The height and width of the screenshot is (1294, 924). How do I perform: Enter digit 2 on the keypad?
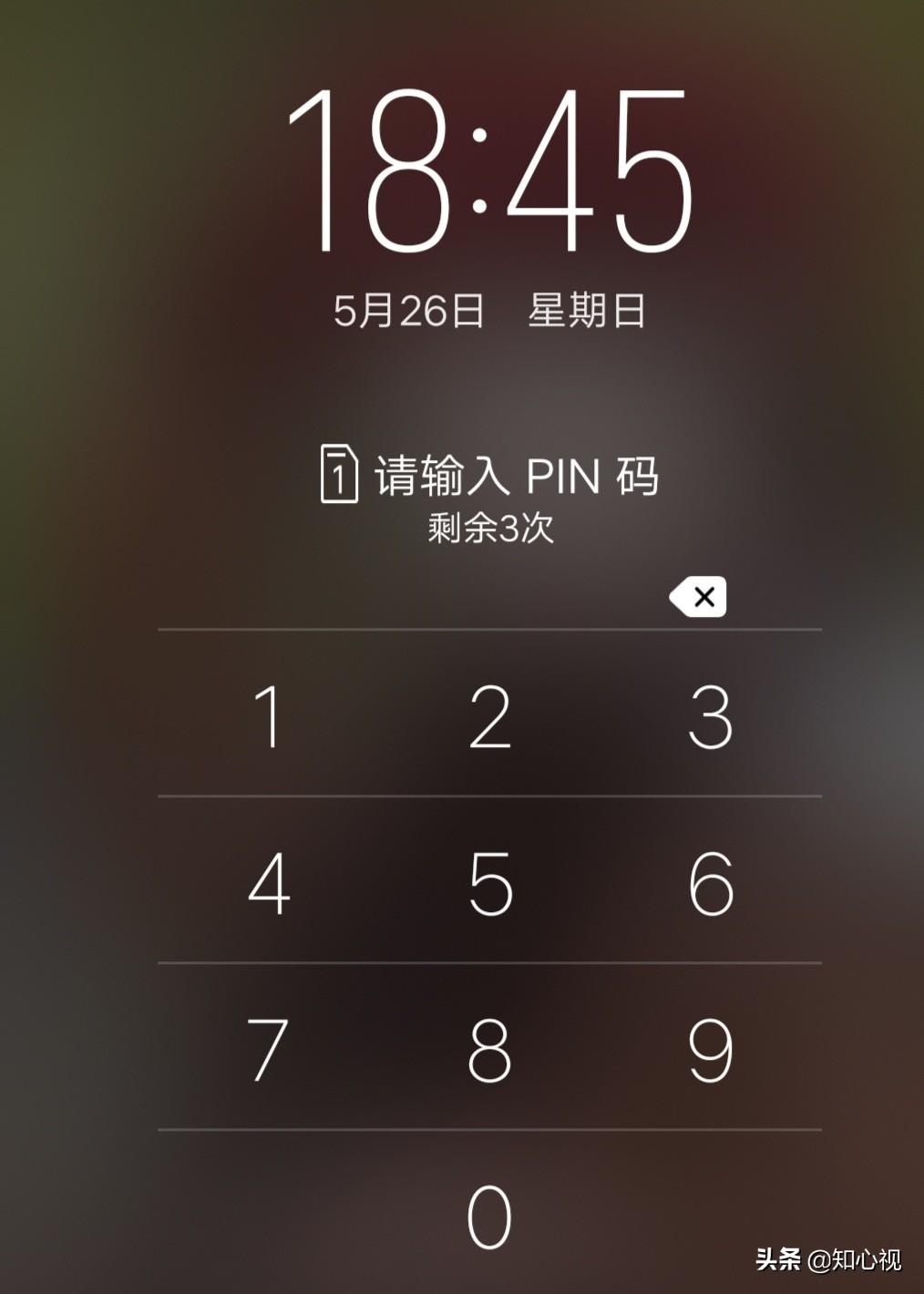(x=490, y=716)
